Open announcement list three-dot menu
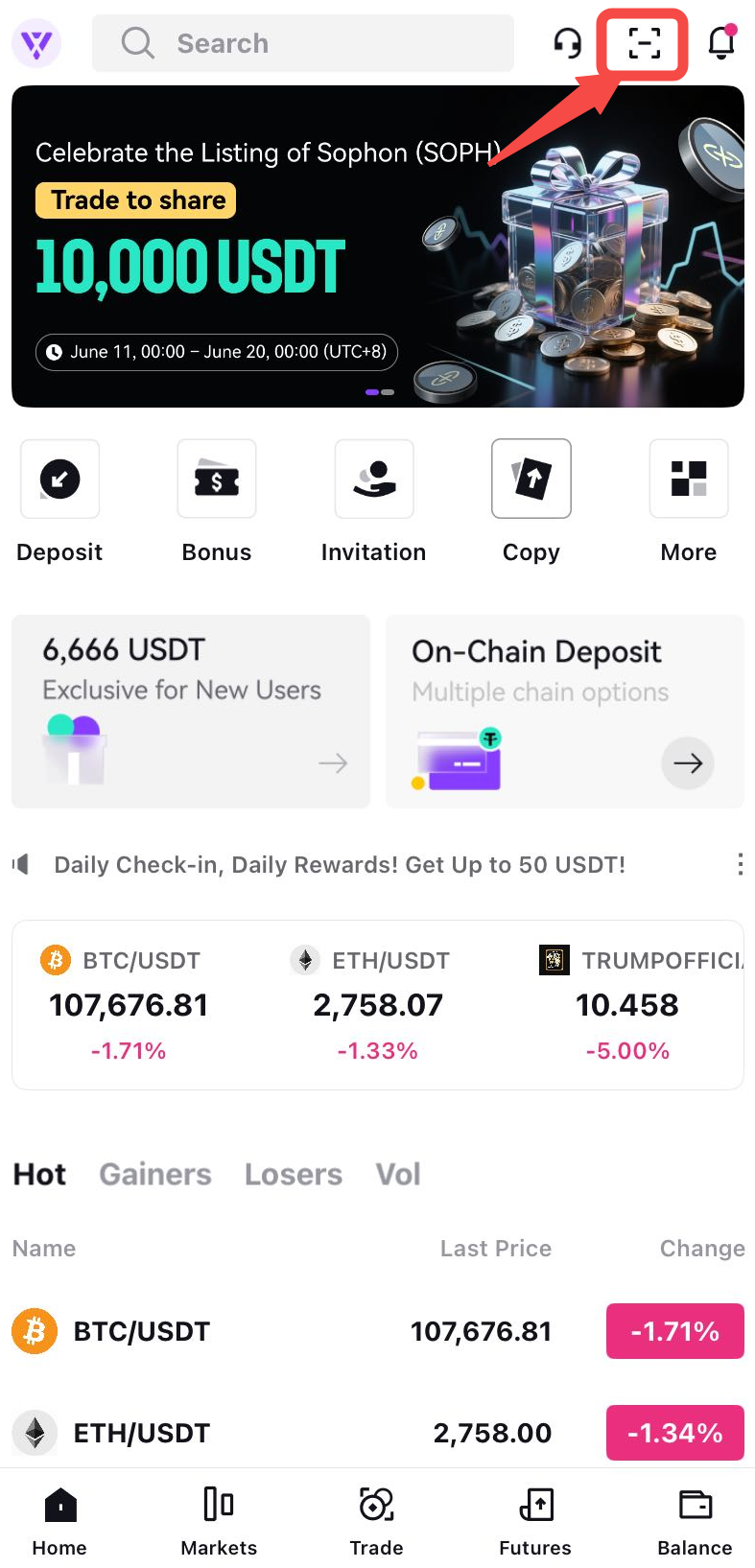Image resolution: width=755 pixels, height=1568 pixels. pyautogui.click(x=740, y=864)
